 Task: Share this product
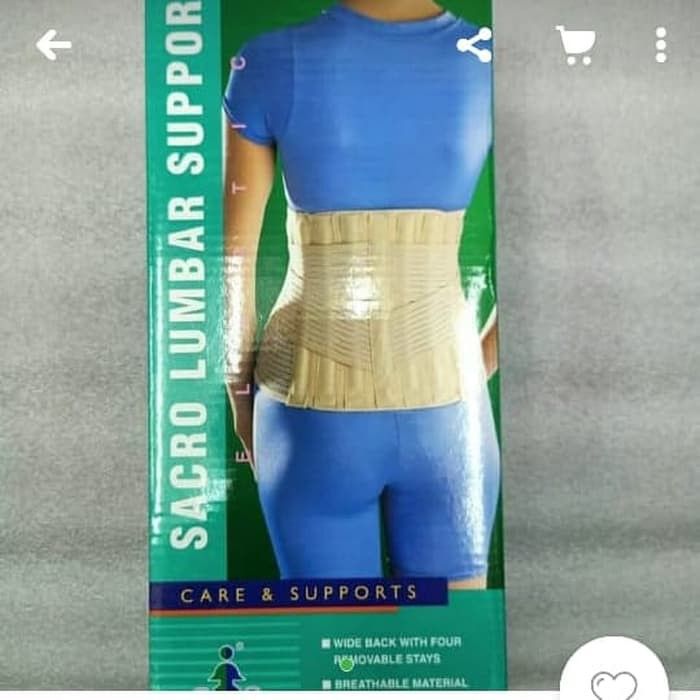(473, 45)
